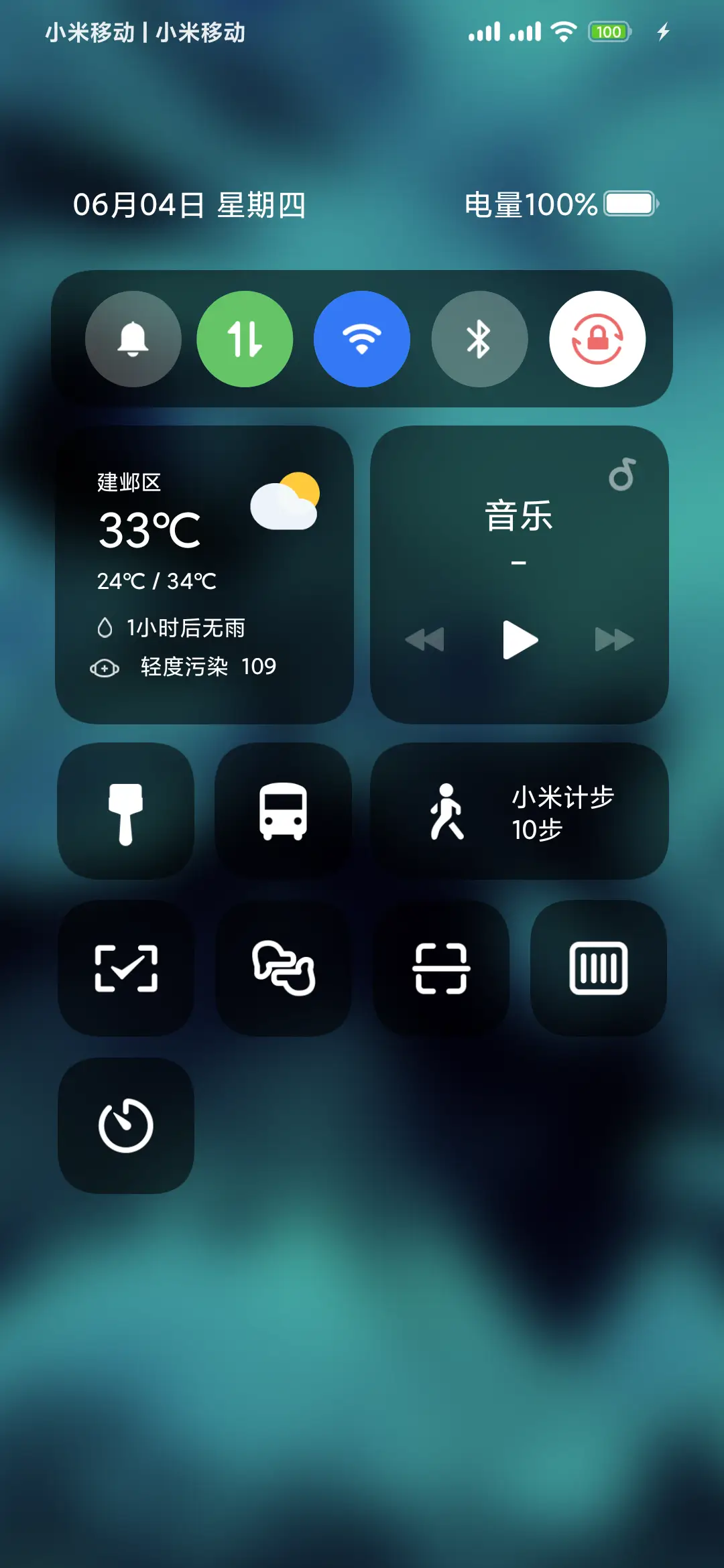The width and height of the screenshot is (724, 1568).
Task: Toggle silent mode with the bell
Action: coord(133,340)
